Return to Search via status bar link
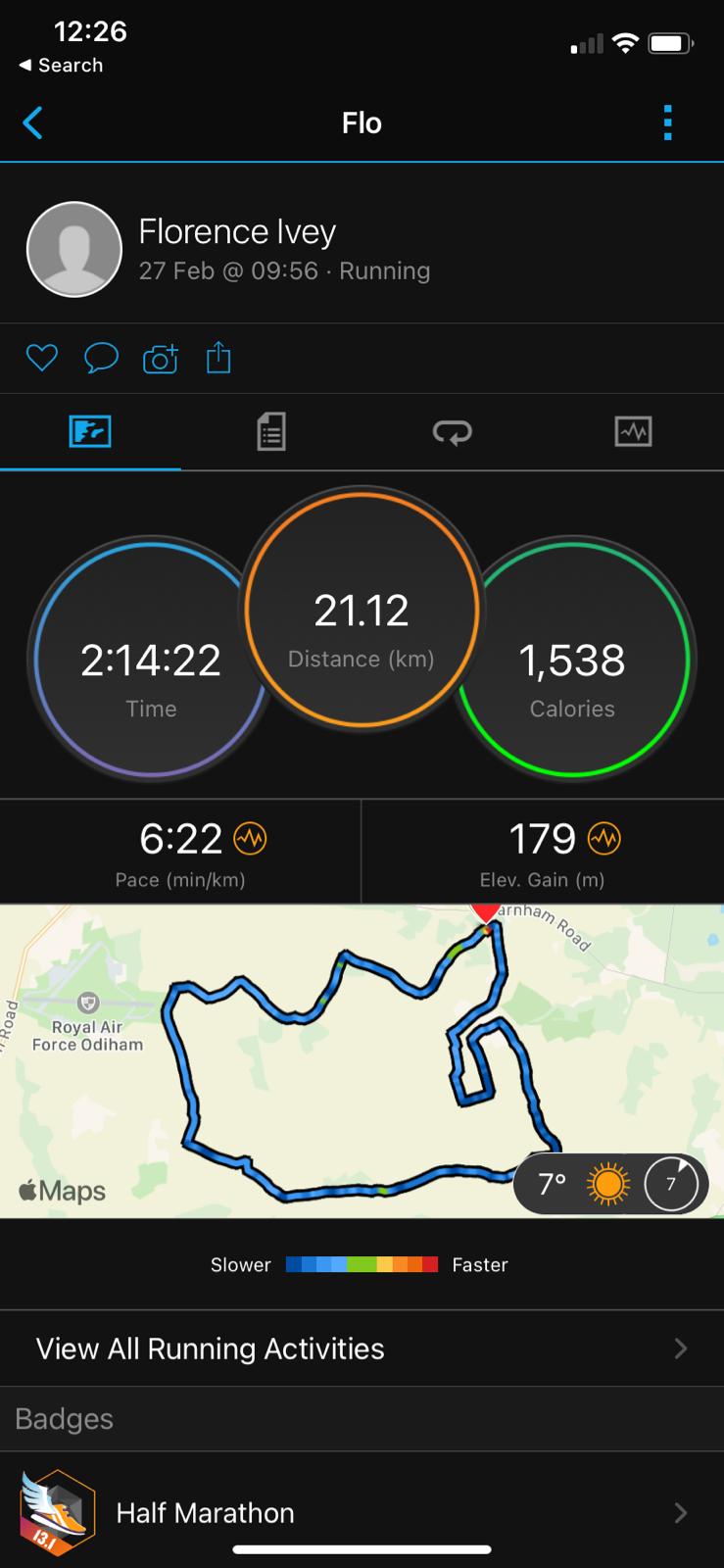724x1568 pixels. pos(61,65)
